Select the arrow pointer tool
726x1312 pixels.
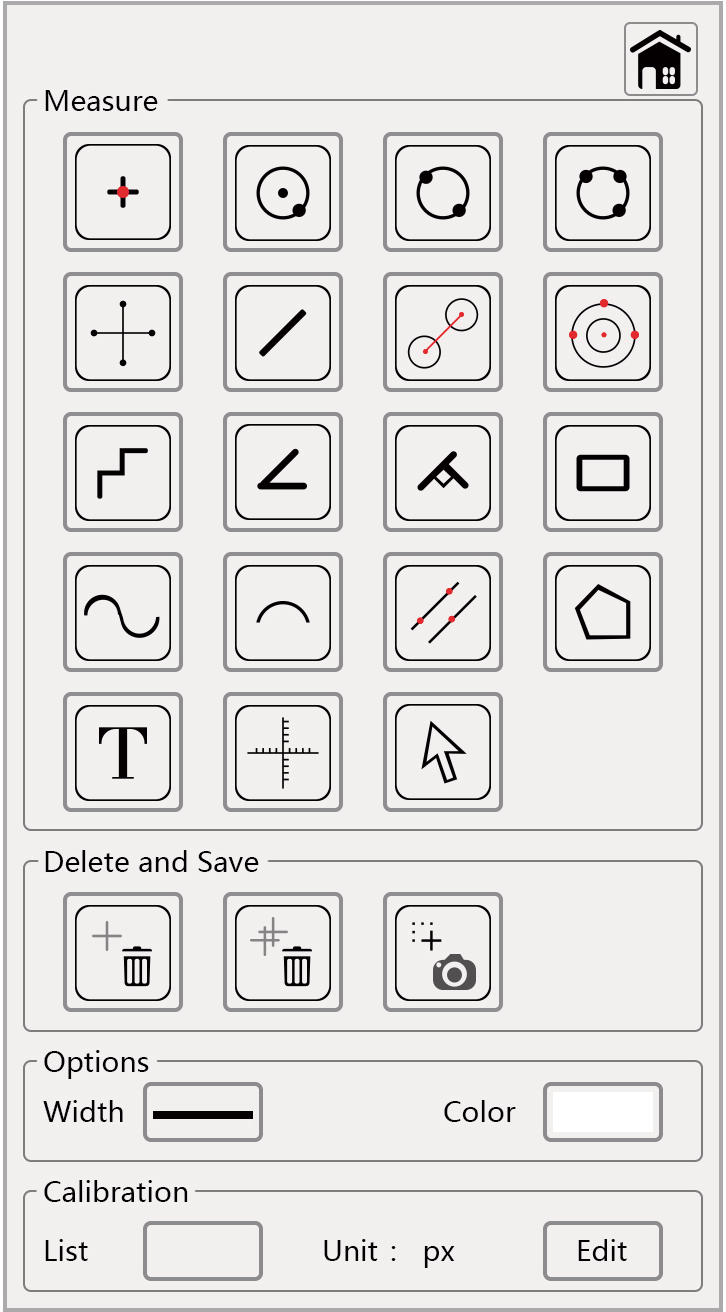point(443,752)
